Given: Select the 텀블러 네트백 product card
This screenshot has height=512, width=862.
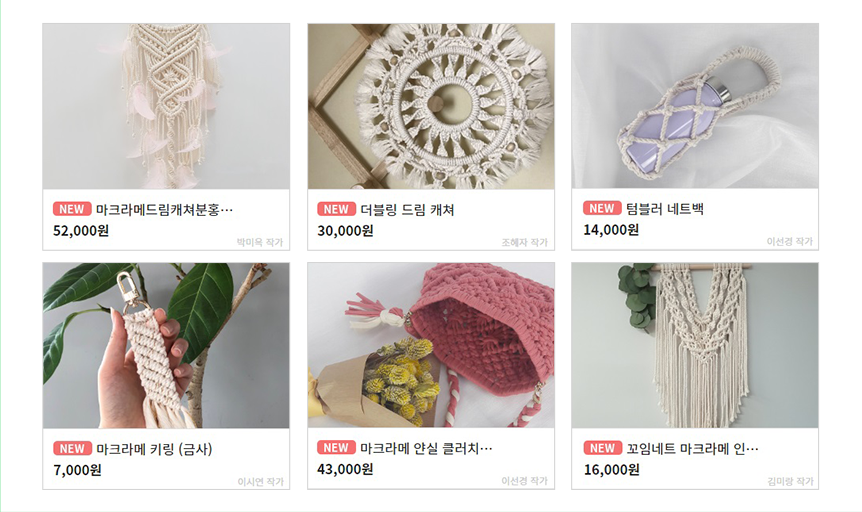Looking at the screenshot, I should (x=694, y=108).
